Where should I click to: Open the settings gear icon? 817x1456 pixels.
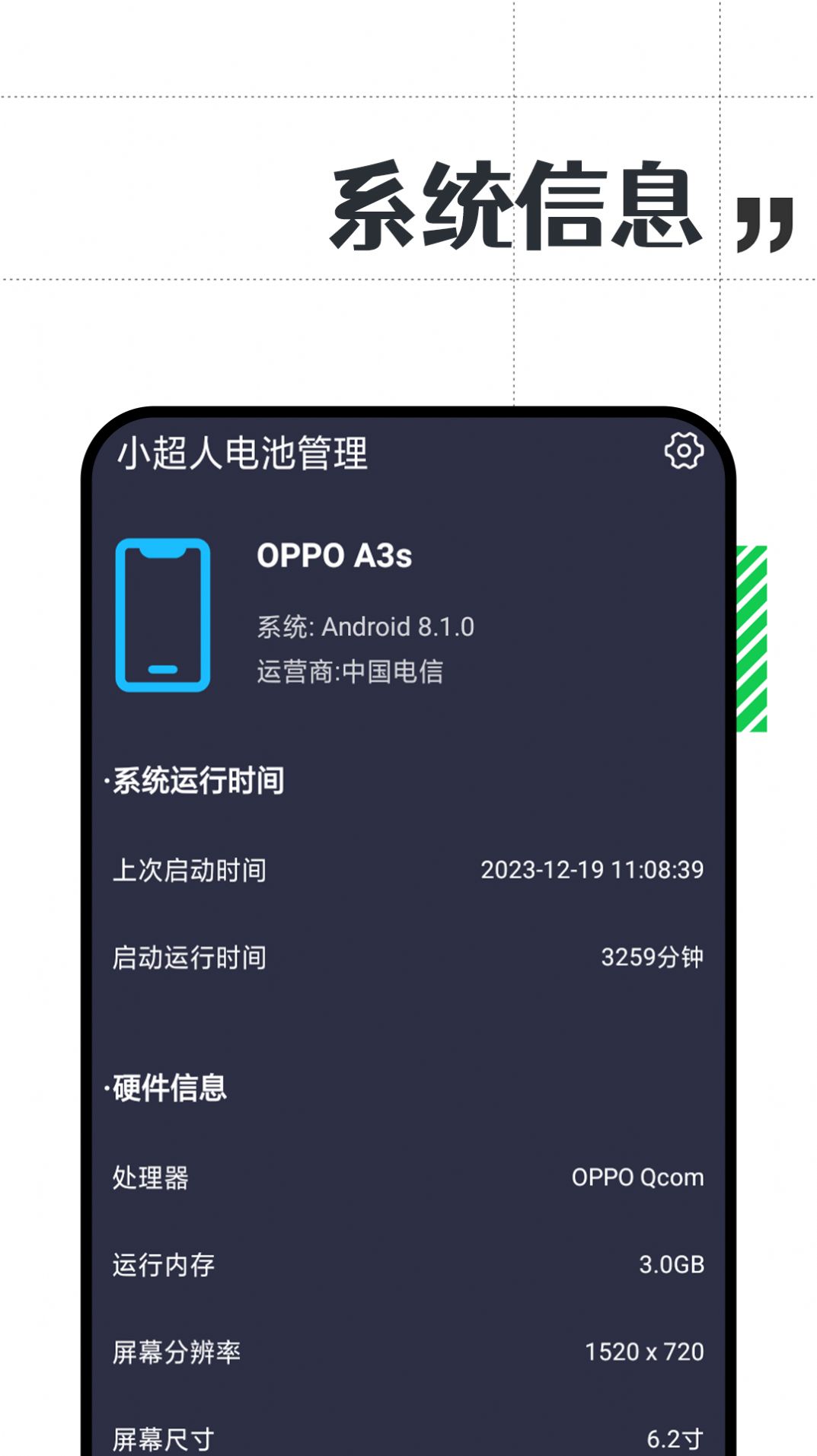point(686,451)
